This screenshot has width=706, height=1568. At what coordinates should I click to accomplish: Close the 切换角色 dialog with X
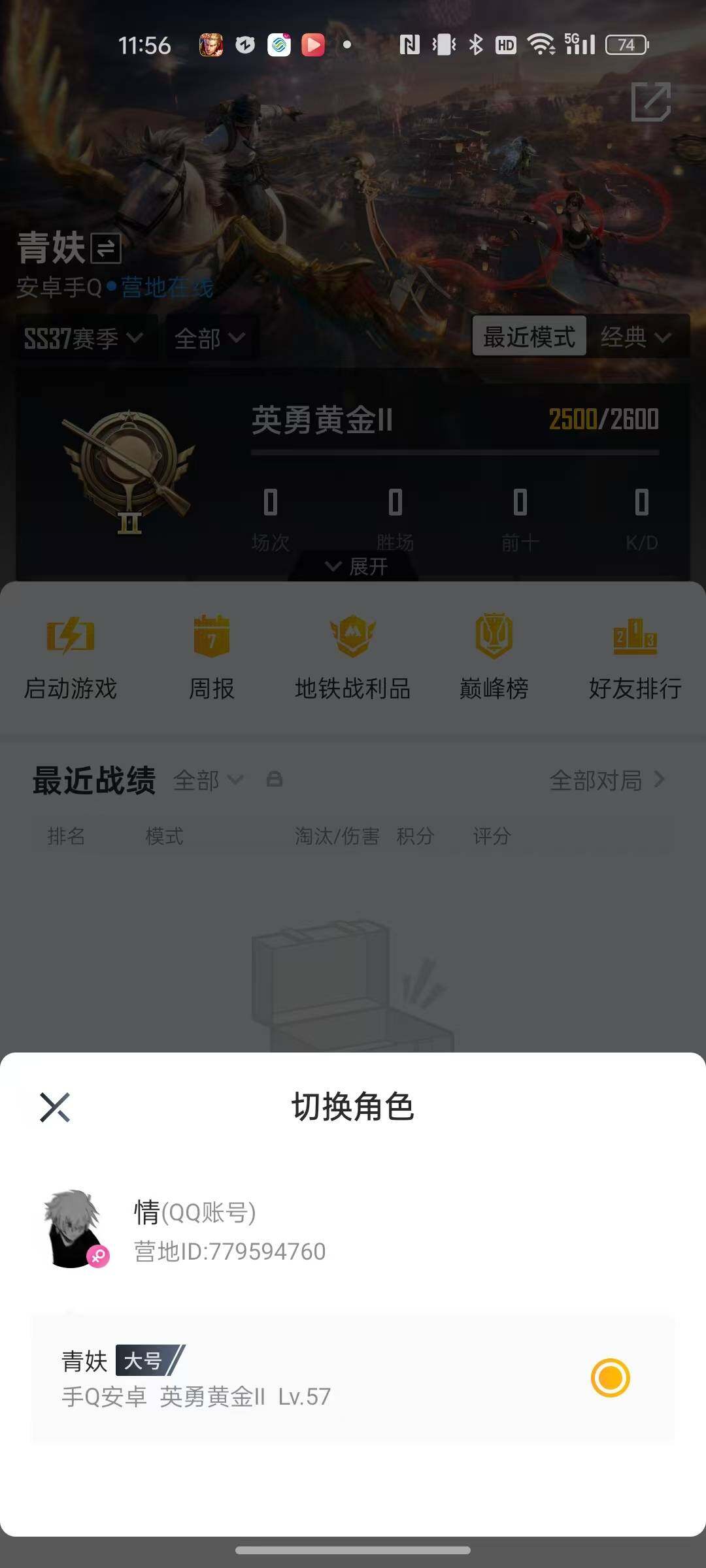(56, 1106)
